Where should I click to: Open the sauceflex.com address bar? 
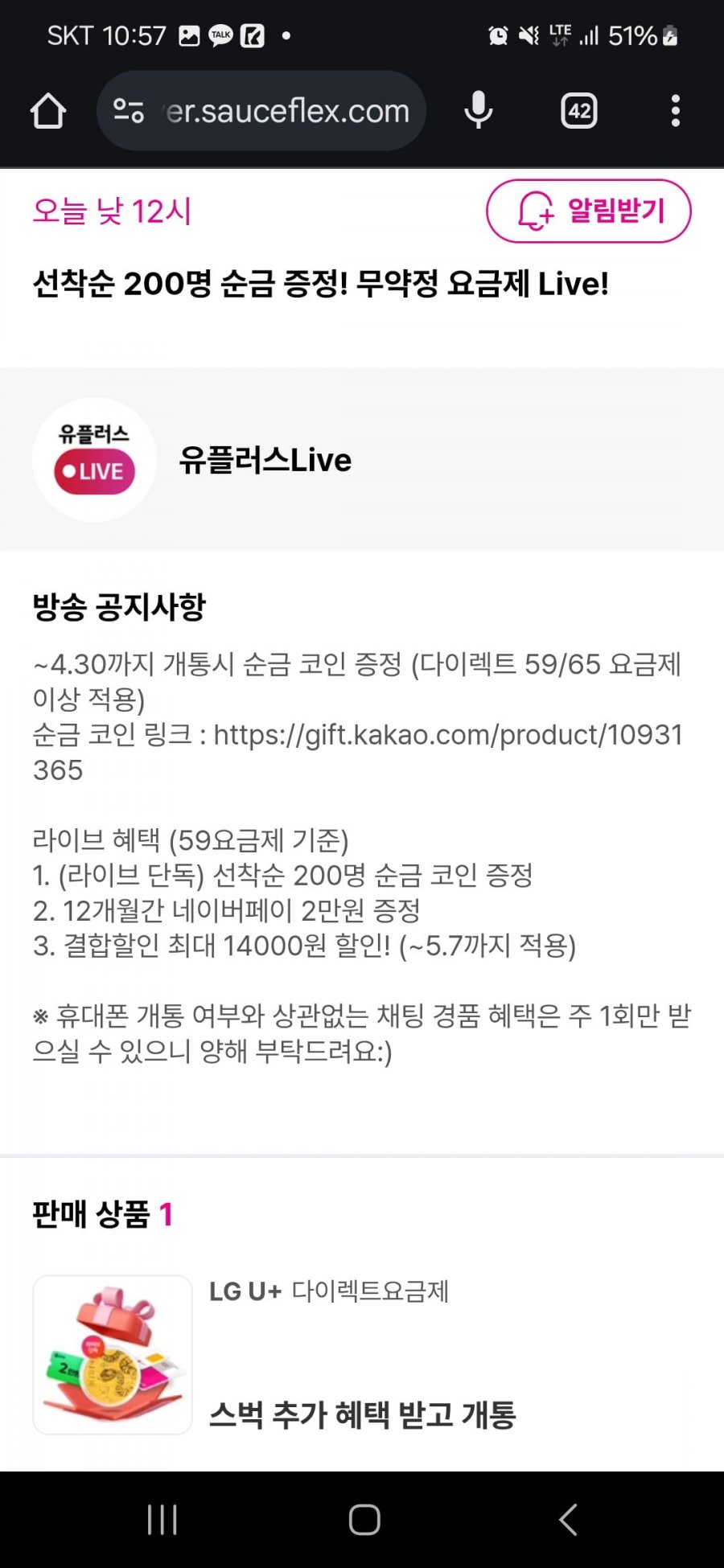pos(286,111)
